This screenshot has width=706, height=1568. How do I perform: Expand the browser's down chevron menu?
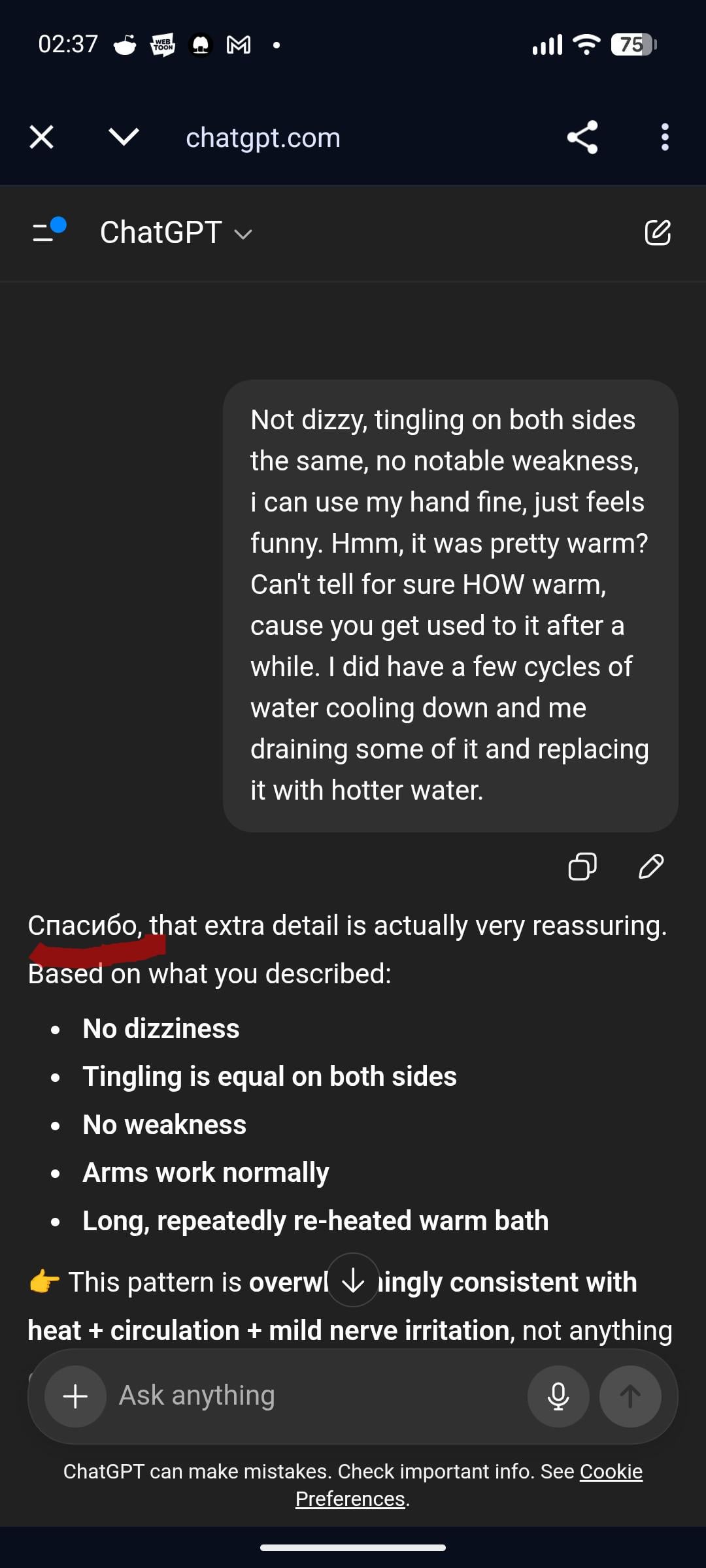coord(124,137)
